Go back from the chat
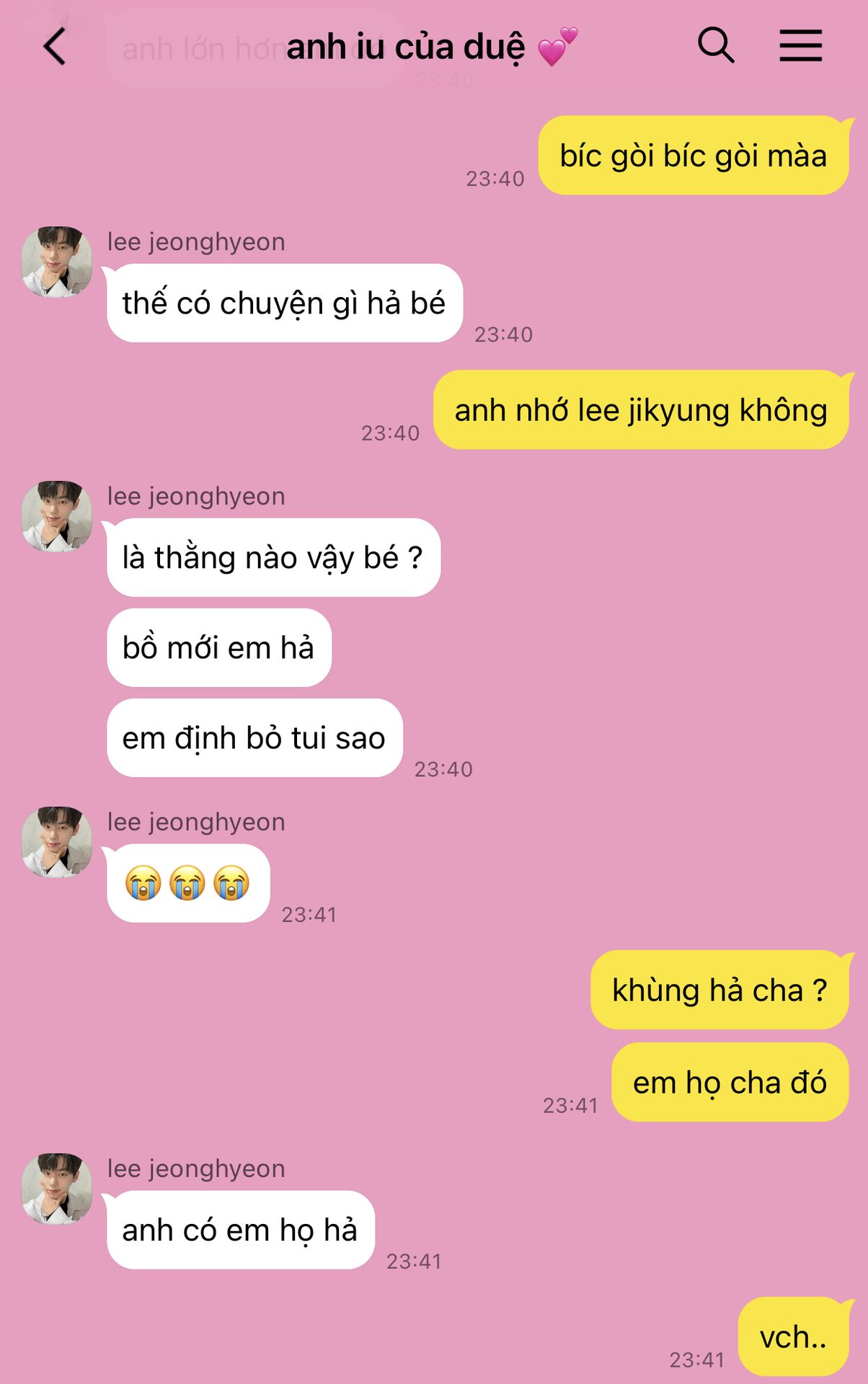The image size is (868, 1384). (55, 48)
